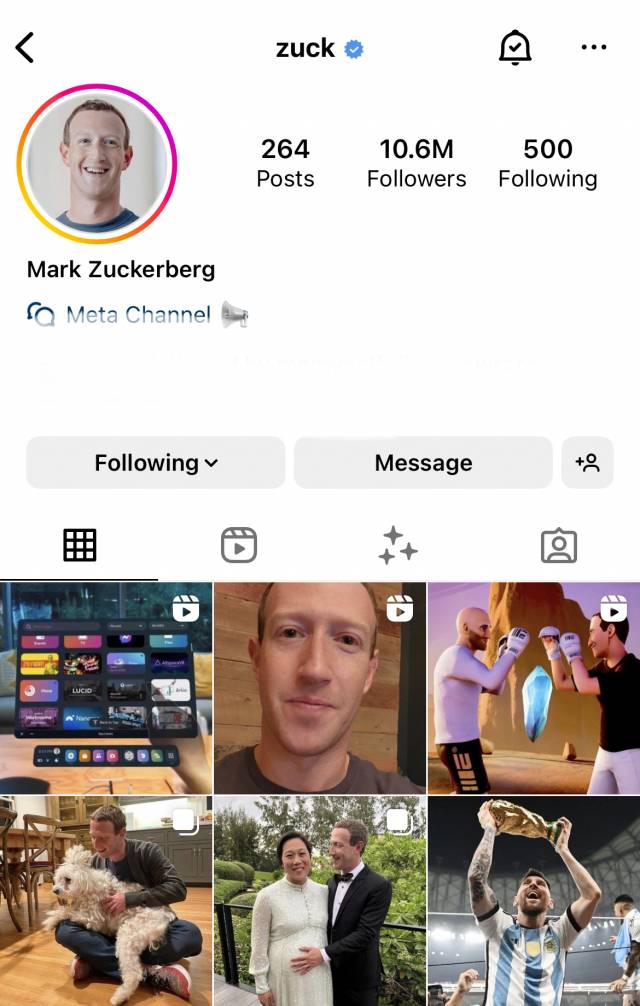Tap the Message button

423,463
